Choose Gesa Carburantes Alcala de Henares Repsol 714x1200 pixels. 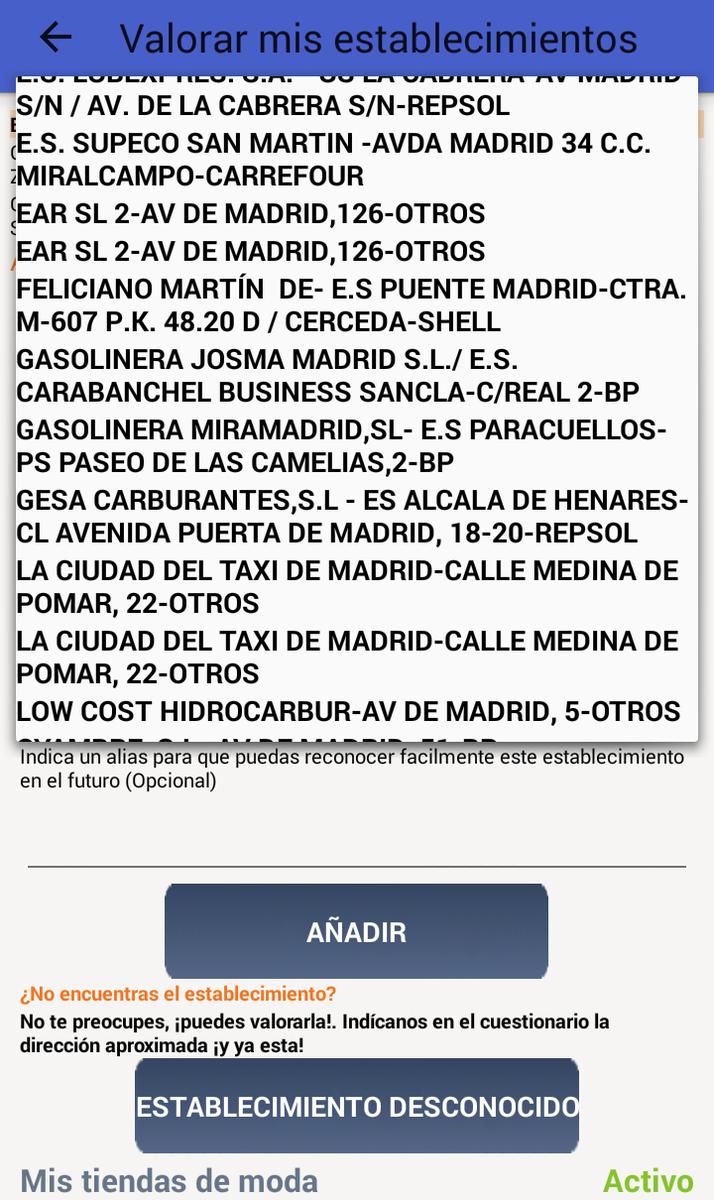[352, 516]
